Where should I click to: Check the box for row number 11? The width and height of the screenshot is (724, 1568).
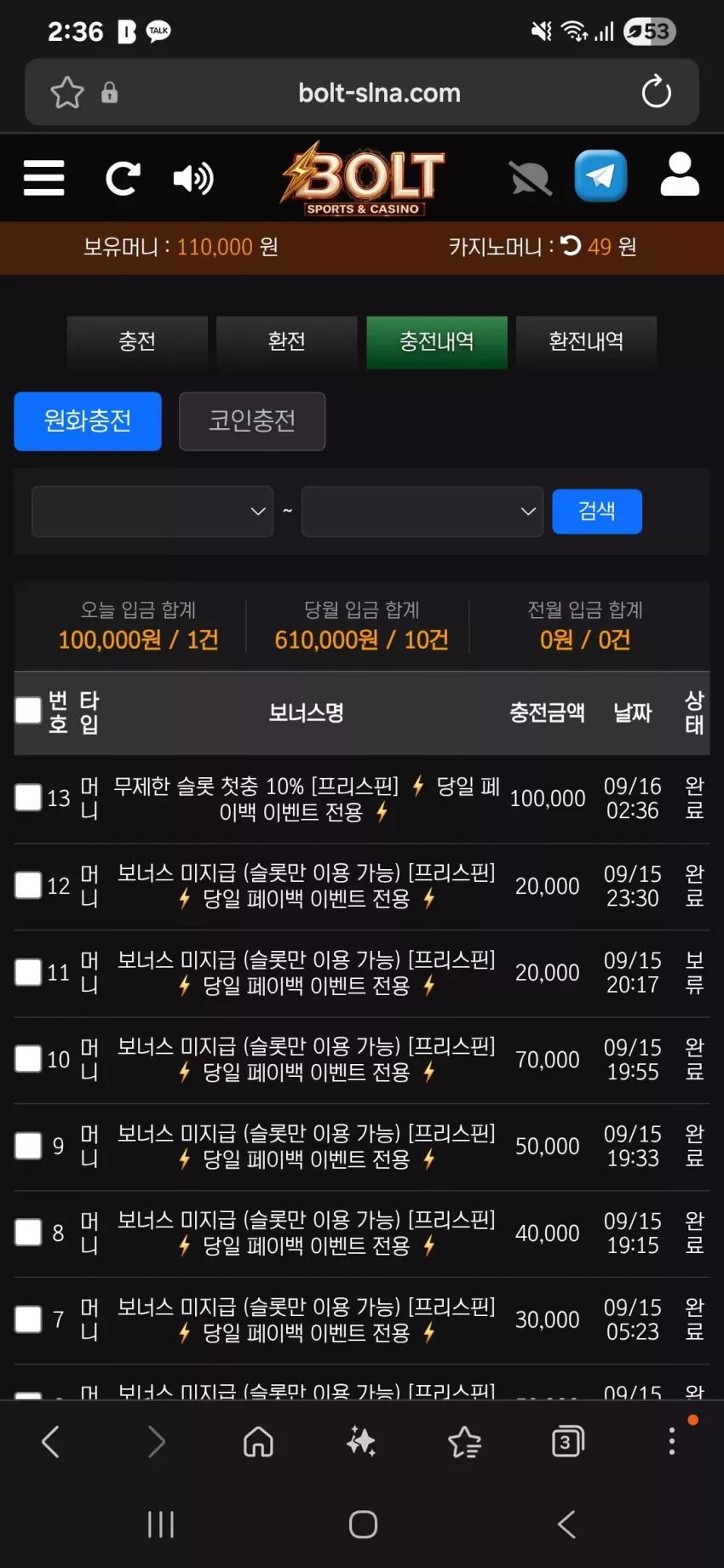[29, 972]
